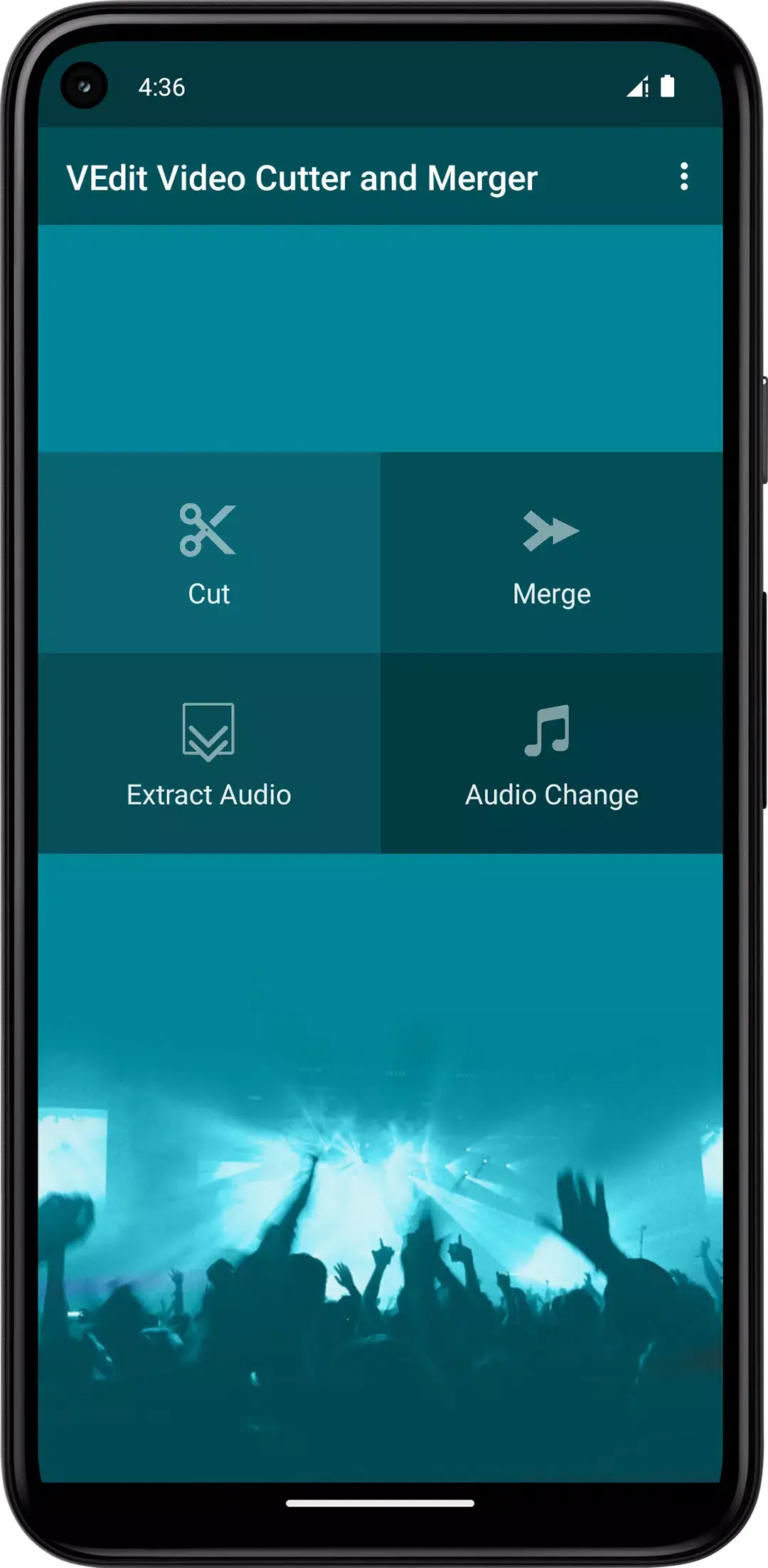Tap the Merge text label
768x1568 pixels.
click(x=551, y=594)
